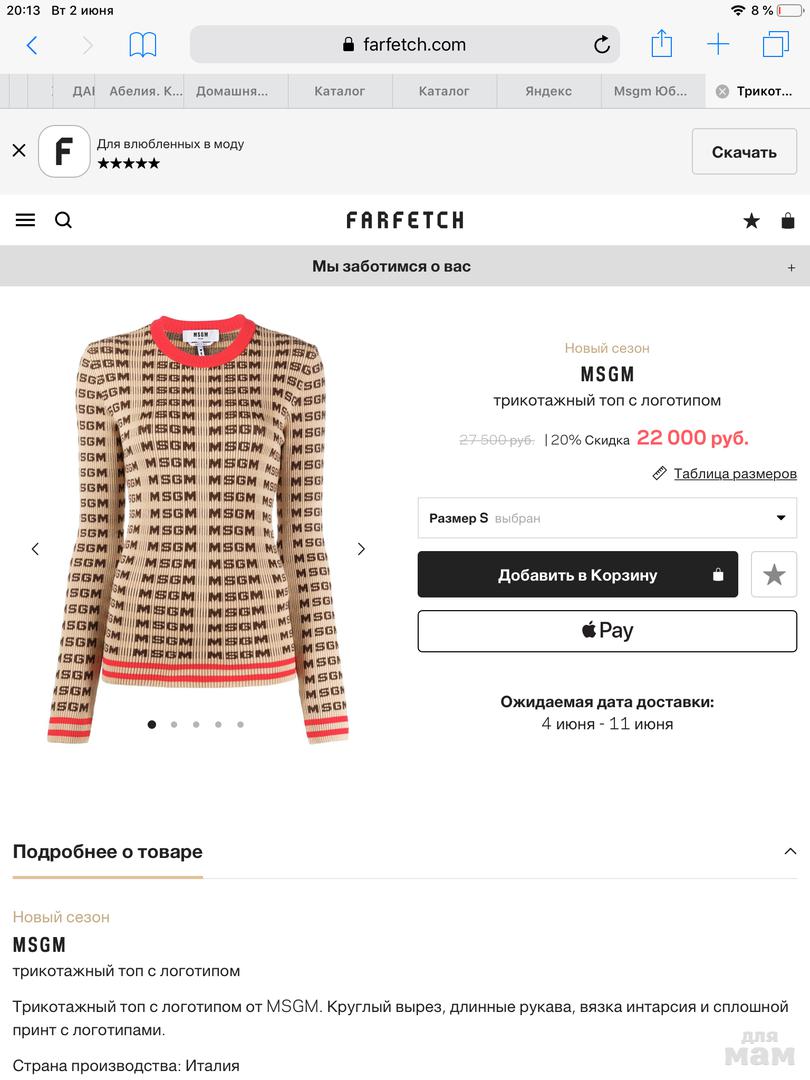Viewport: 810px width, 1080px height.
Task: Open the Farfetch hamburger menu
Action: point(25,220)
